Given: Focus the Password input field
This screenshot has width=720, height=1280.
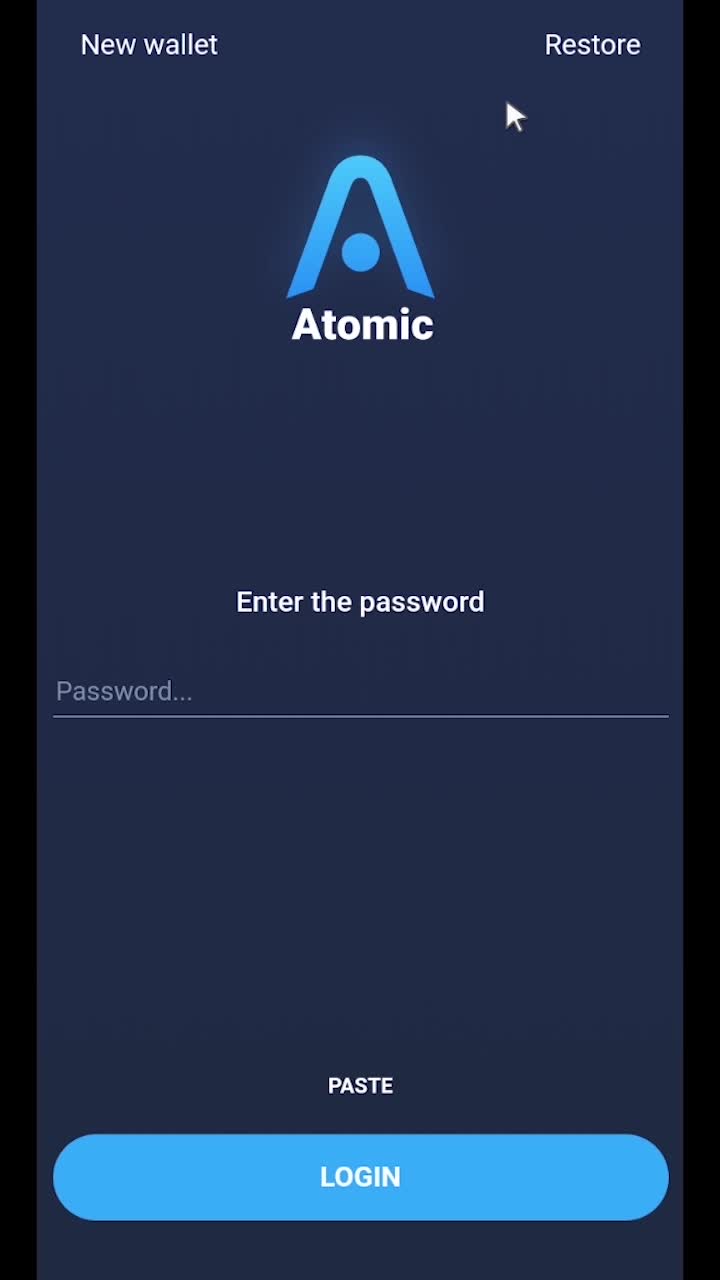Looking at the screenshot, I should pos(360,691).
